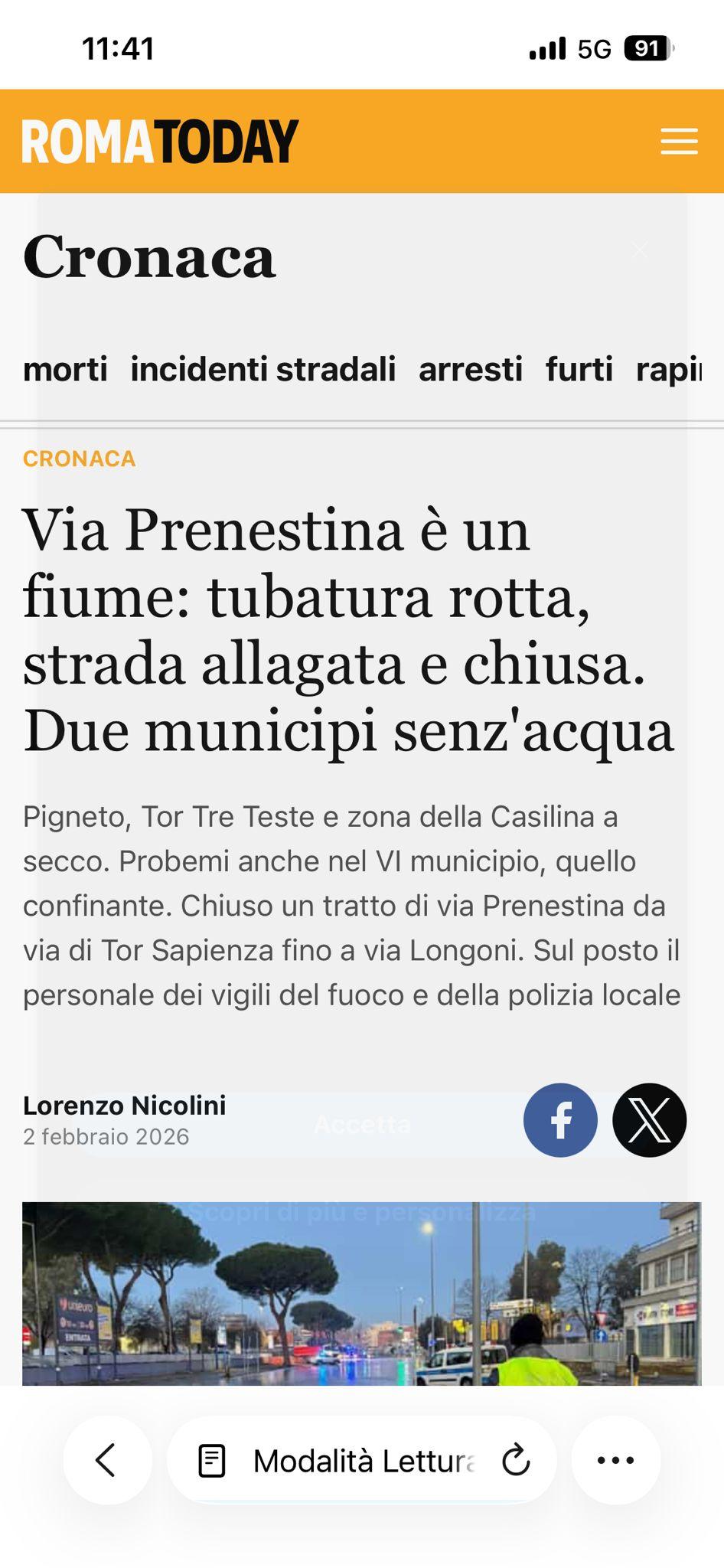
Task: Share article on X
Action: pyautogui.click(x=649, y=1120)
